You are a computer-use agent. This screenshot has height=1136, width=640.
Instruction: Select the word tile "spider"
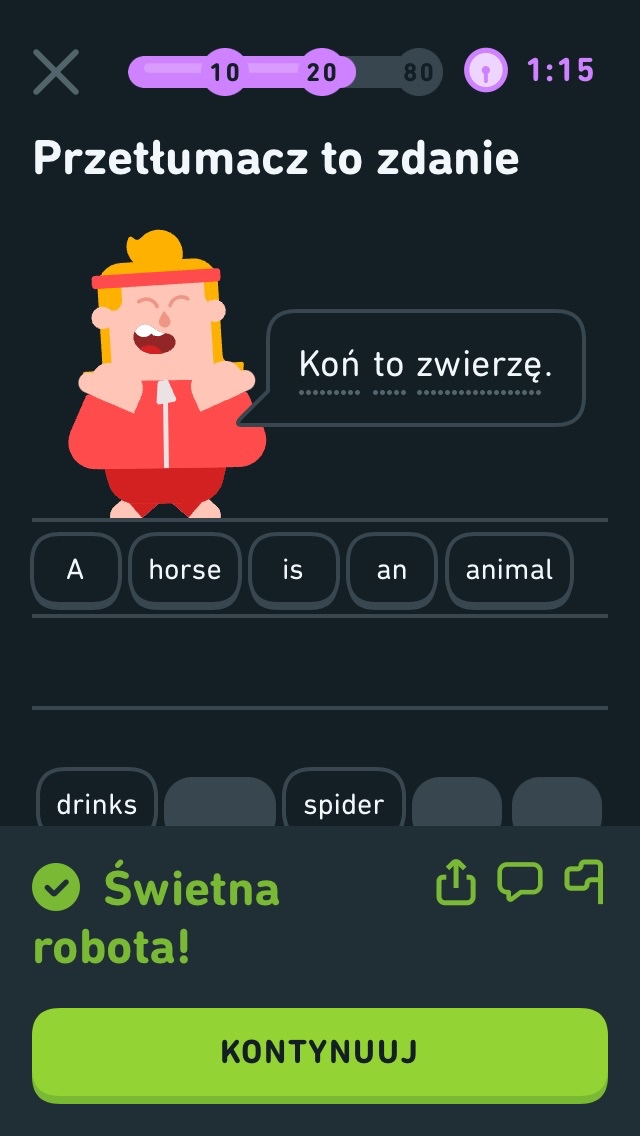[343, 802]
